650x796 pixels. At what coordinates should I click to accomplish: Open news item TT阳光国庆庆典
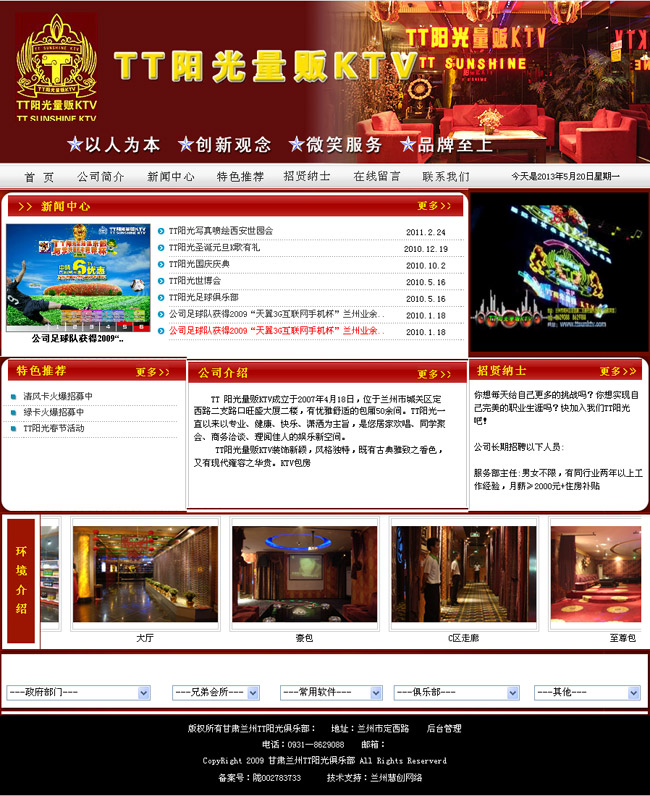pos(199,265)
